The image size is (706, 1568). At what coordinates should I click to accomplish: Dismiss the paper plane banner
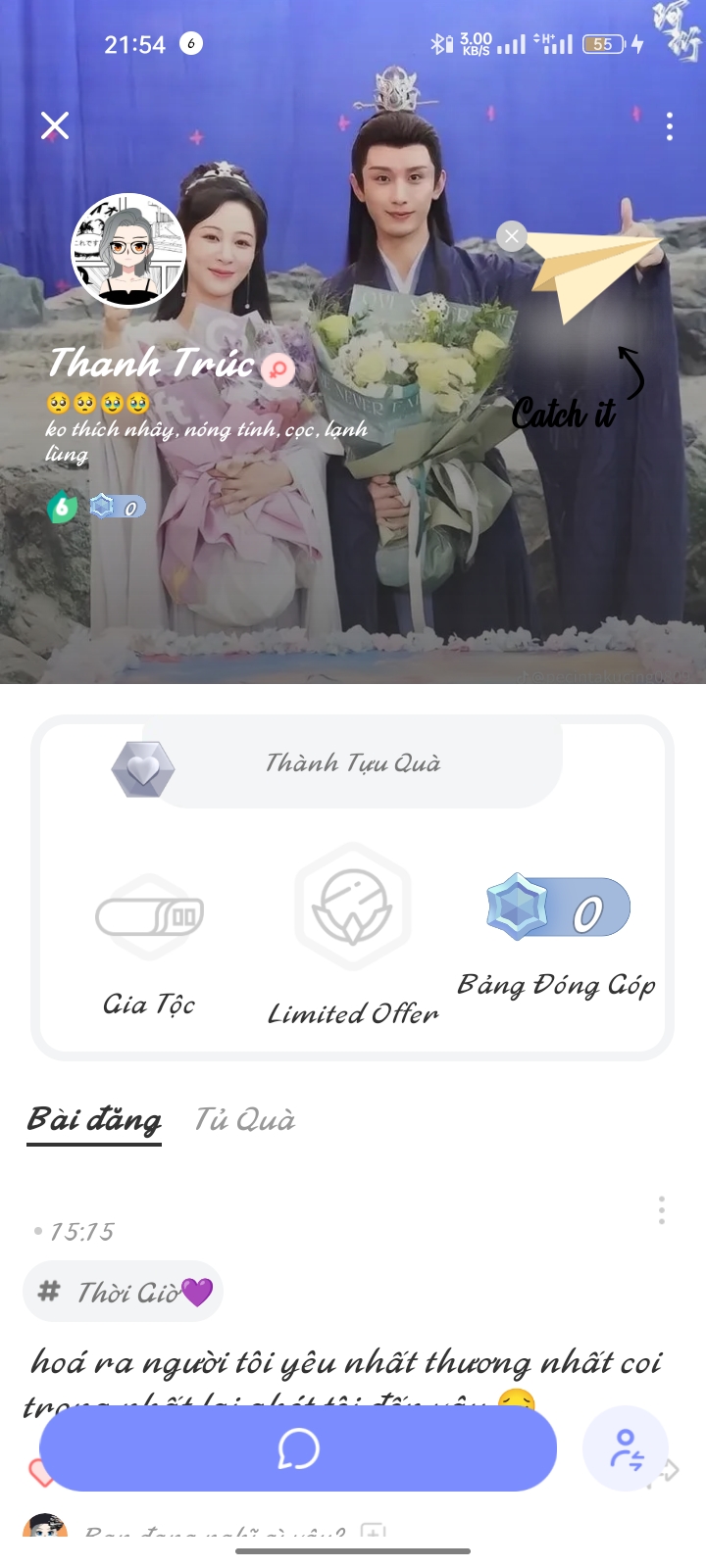point(511,236)
